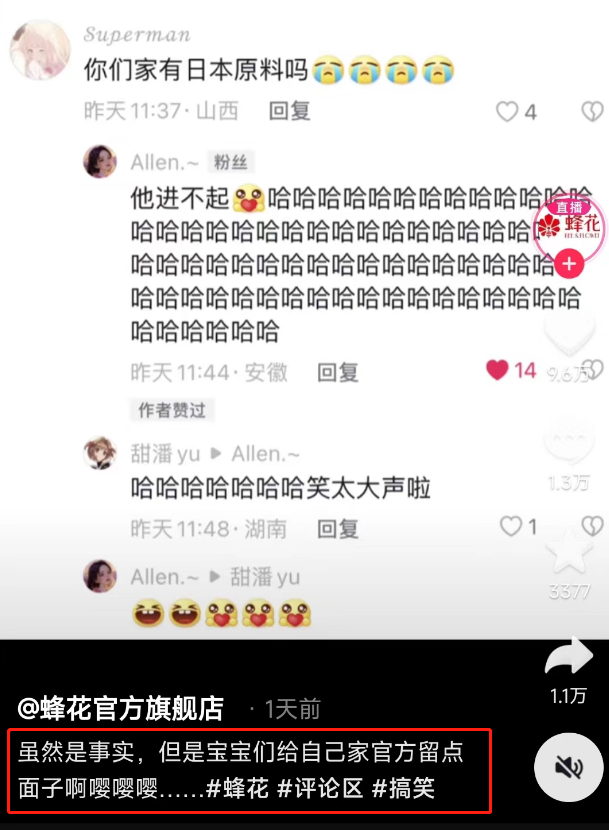Unmute the video sound
This screenshot has width=609, height=830.
click(569, 767)
